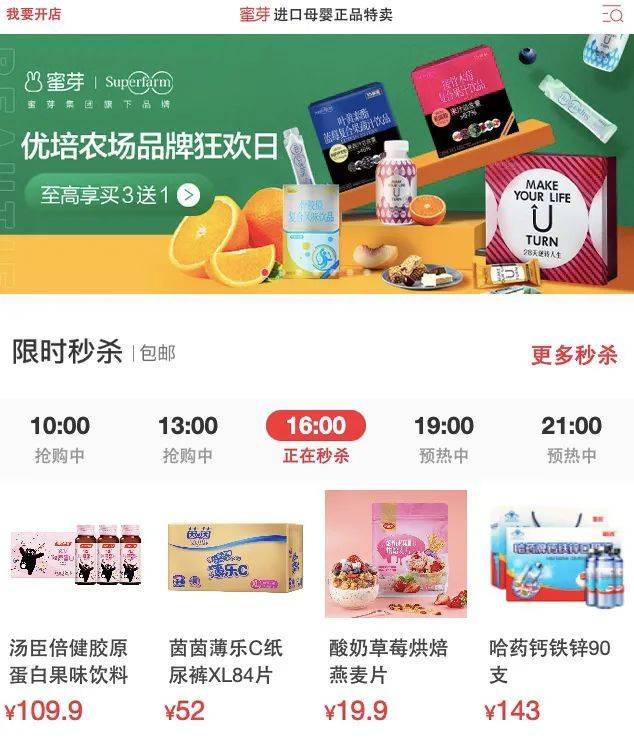The image size is (634, 738).
Task: Select the 13:00 flash sale slot
Action: (188, 438)
